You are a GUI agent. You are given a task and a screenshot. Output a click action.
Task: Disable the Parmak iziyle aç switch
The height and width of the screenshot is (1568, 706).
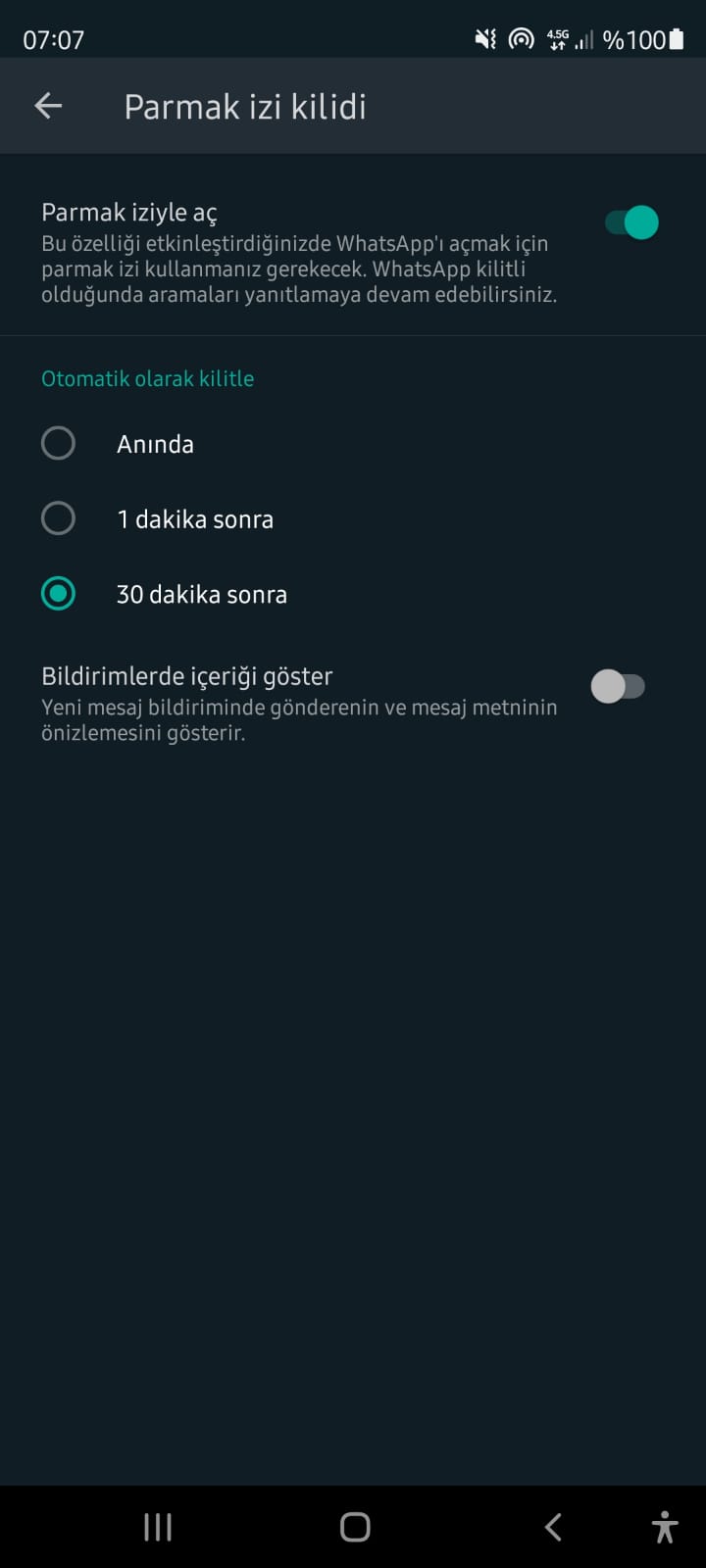[x=630, y=222]
